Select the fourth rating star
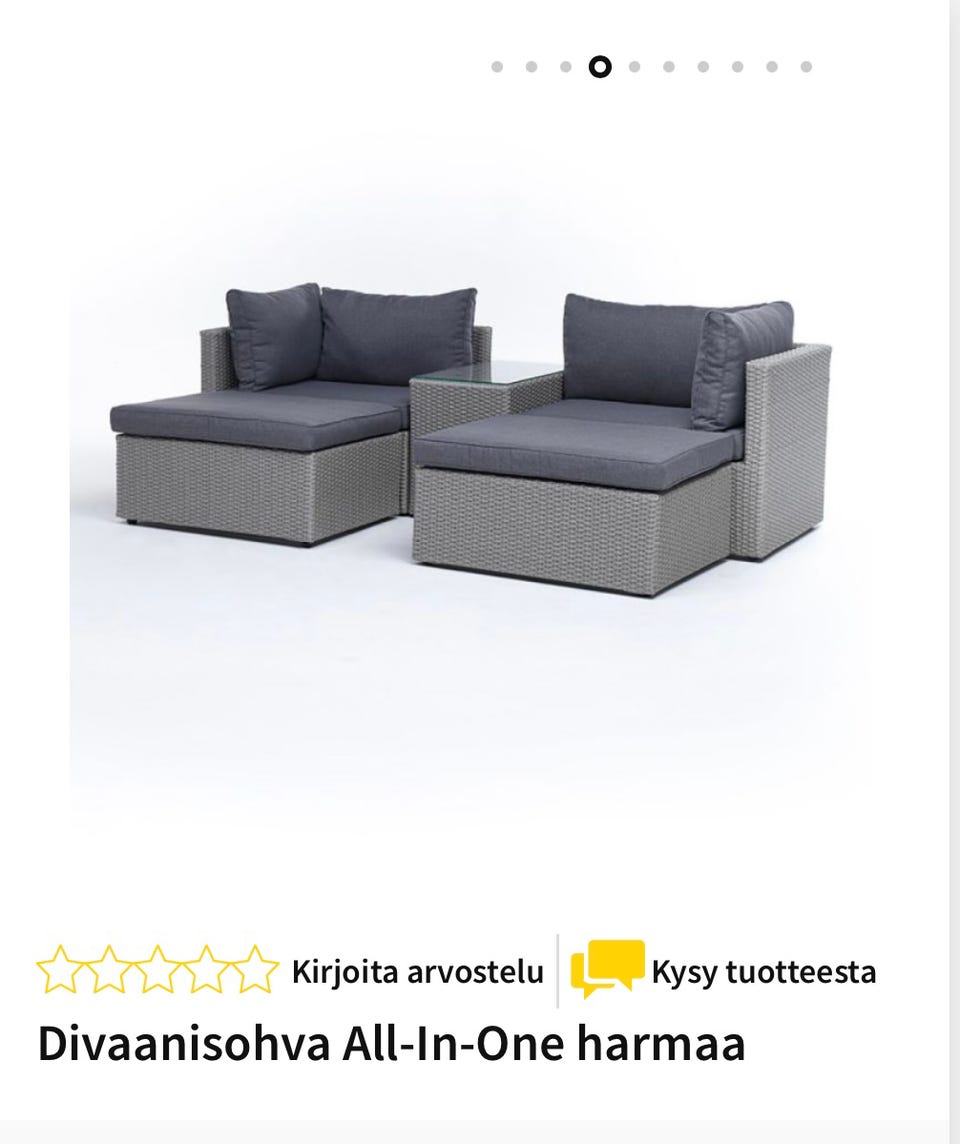The width and height of the screenshot is (960, 1144). 205,969
